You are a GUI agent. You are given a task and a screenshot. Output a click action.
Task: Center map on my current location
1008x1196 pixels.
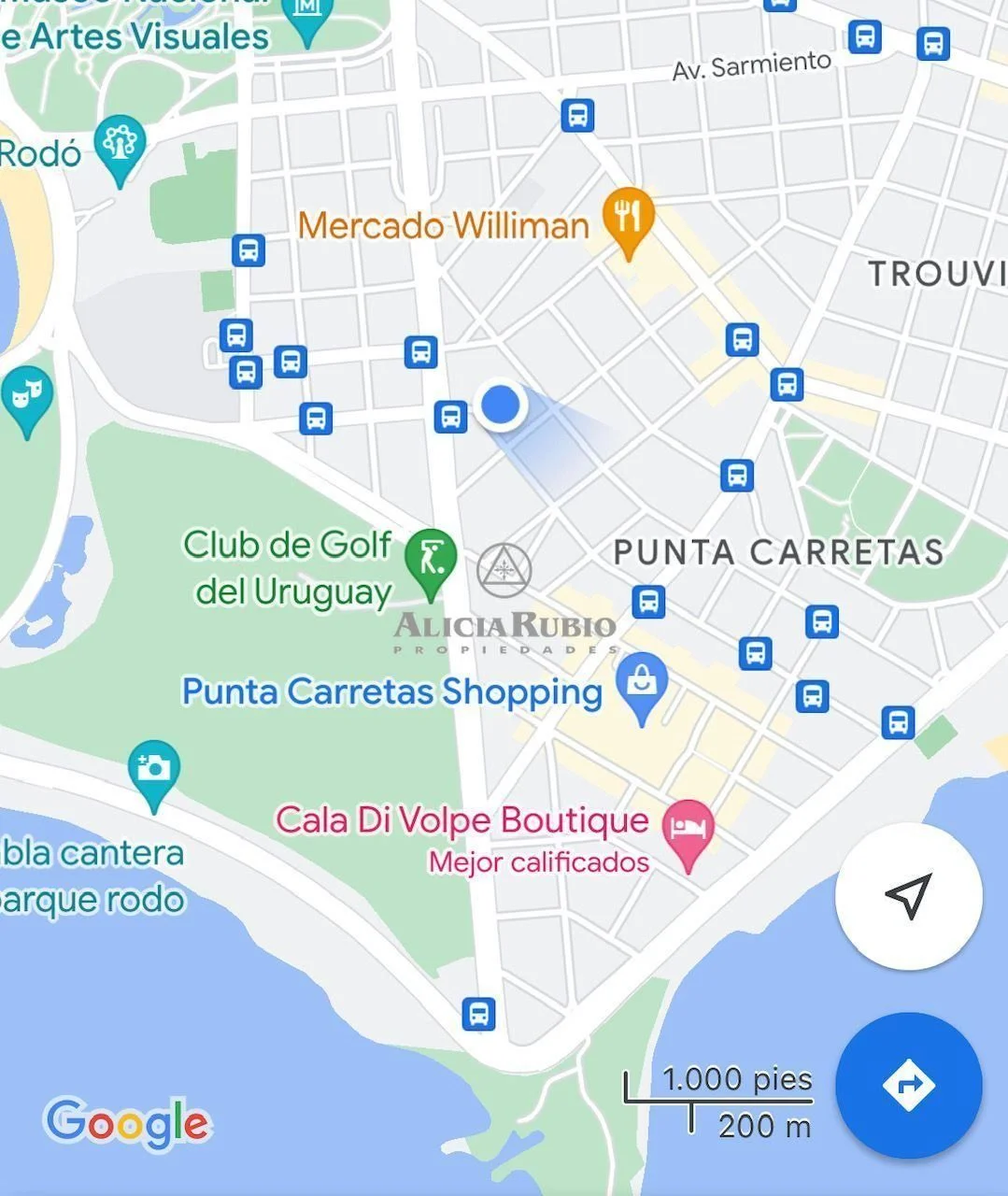pyautogui.click(x=908, y=896)
